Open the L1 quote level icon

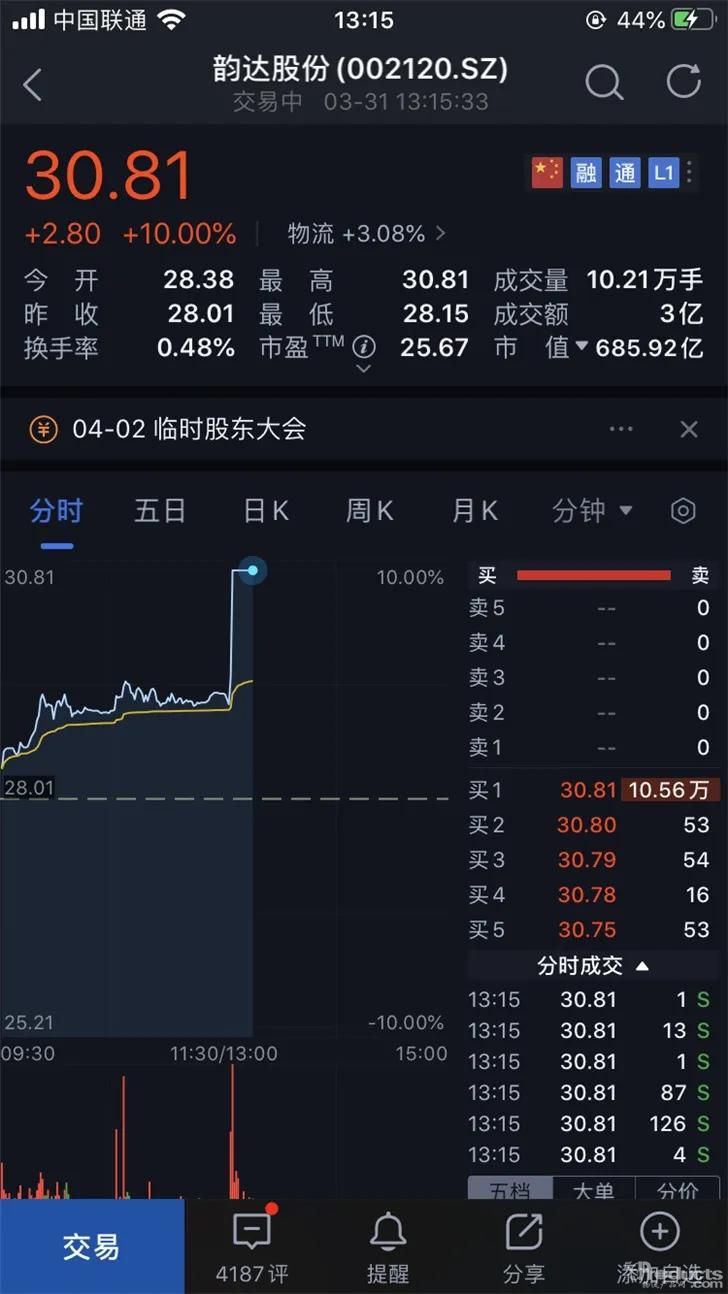point(663,172)
